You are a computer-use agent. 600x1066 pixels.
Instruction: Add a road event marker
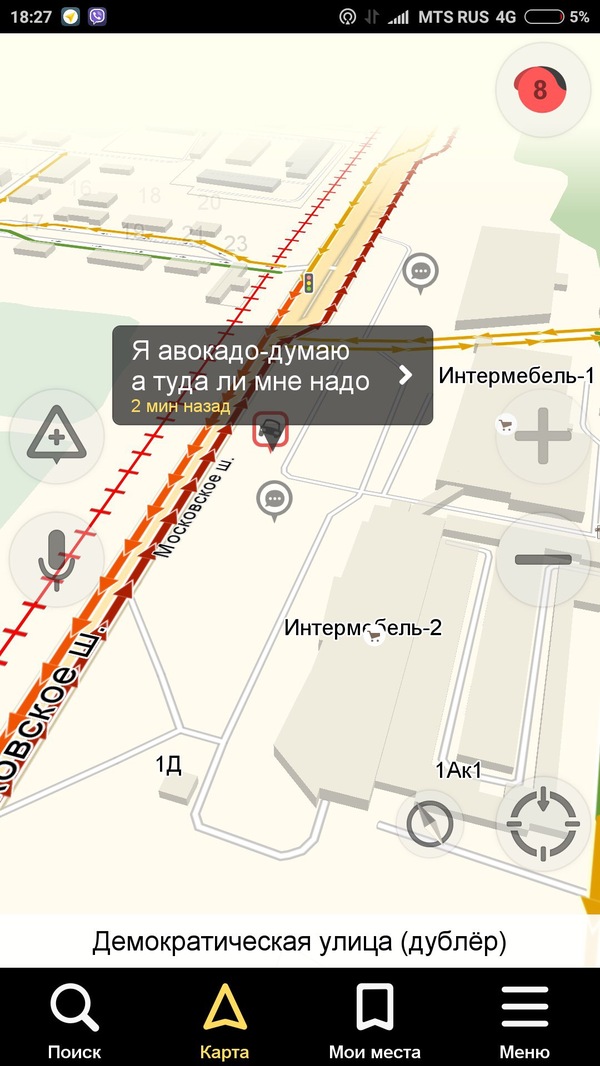pos(56,437)
